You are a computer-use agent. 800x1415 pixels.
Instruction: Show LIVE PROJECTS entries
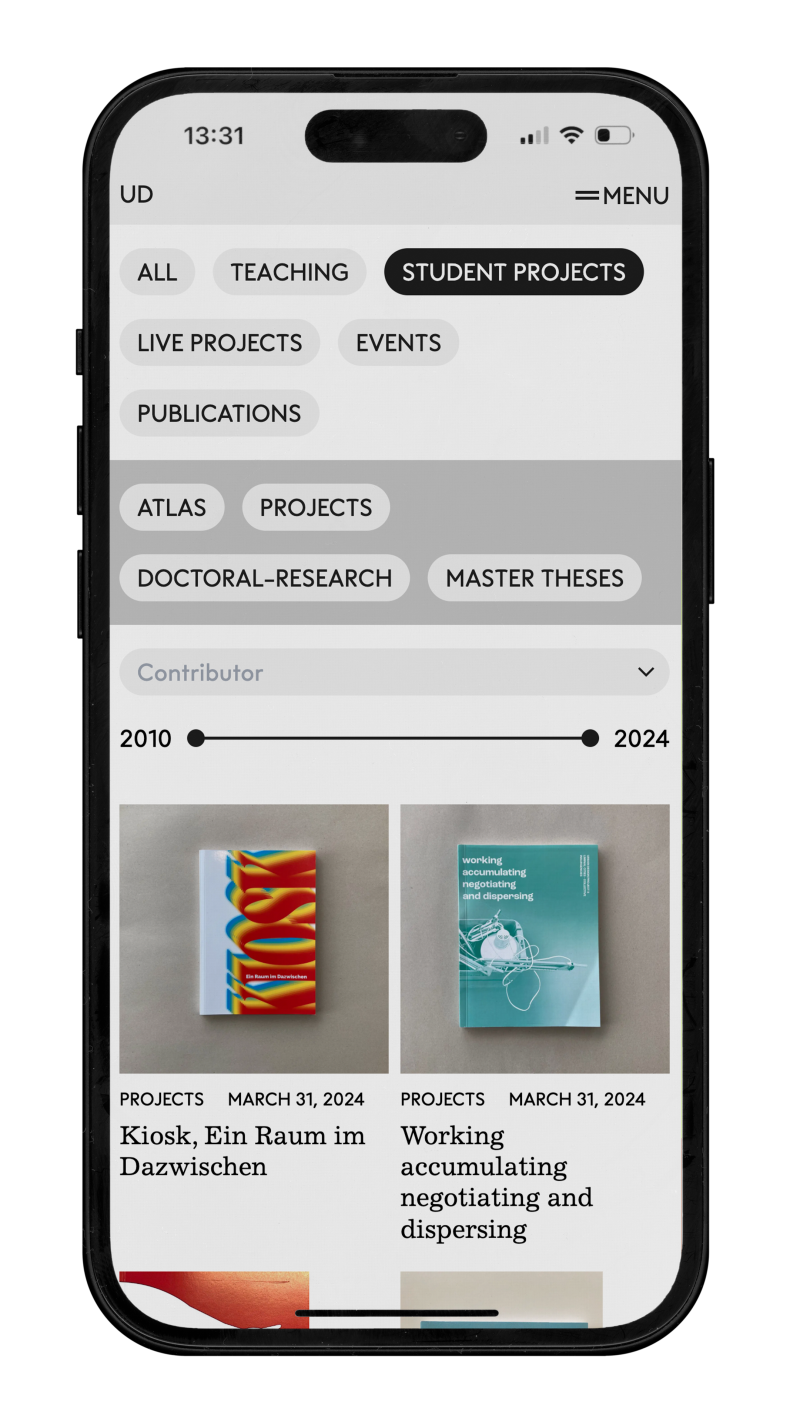point(219,343)
